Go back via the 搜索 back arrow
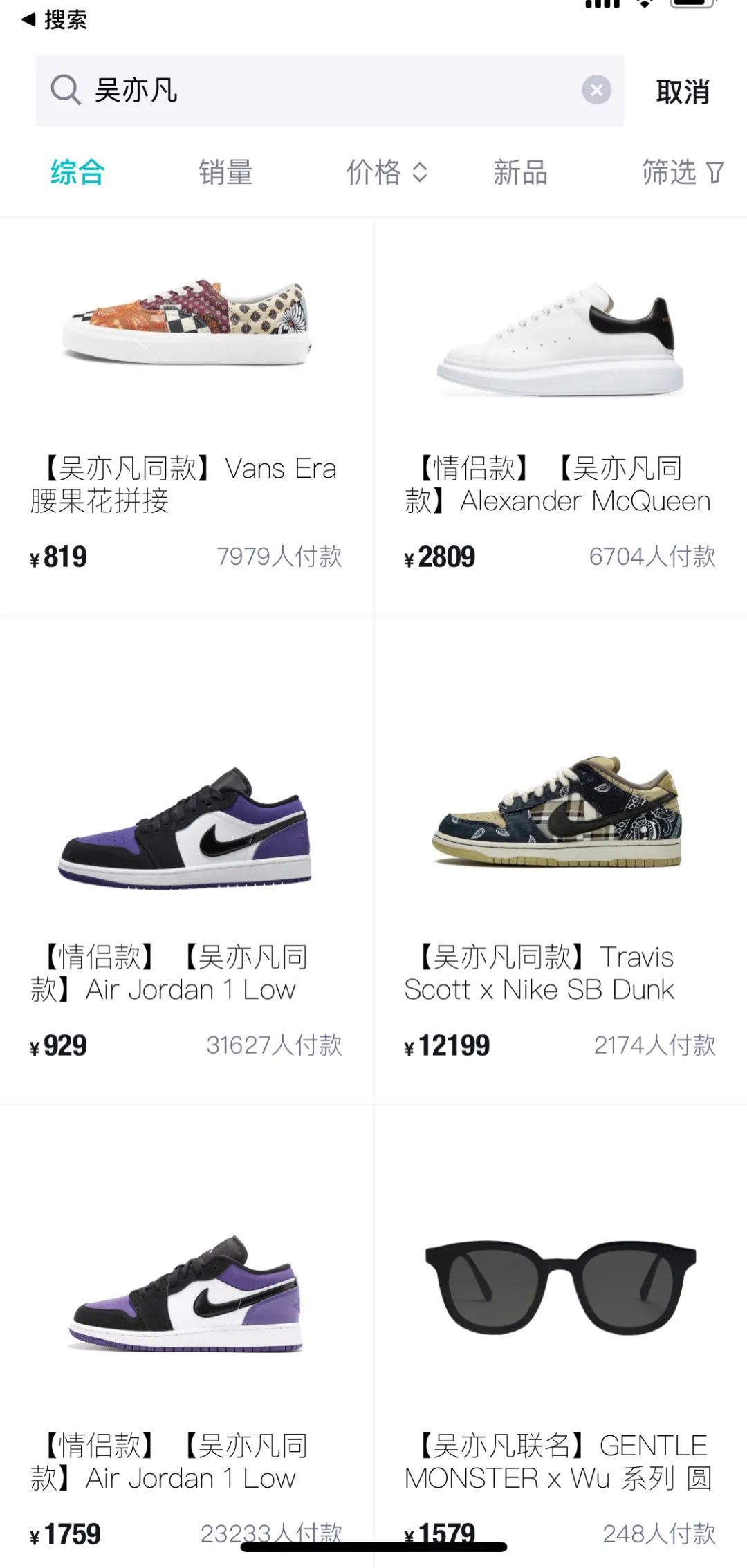747x1568 pixels. (54, 19)
